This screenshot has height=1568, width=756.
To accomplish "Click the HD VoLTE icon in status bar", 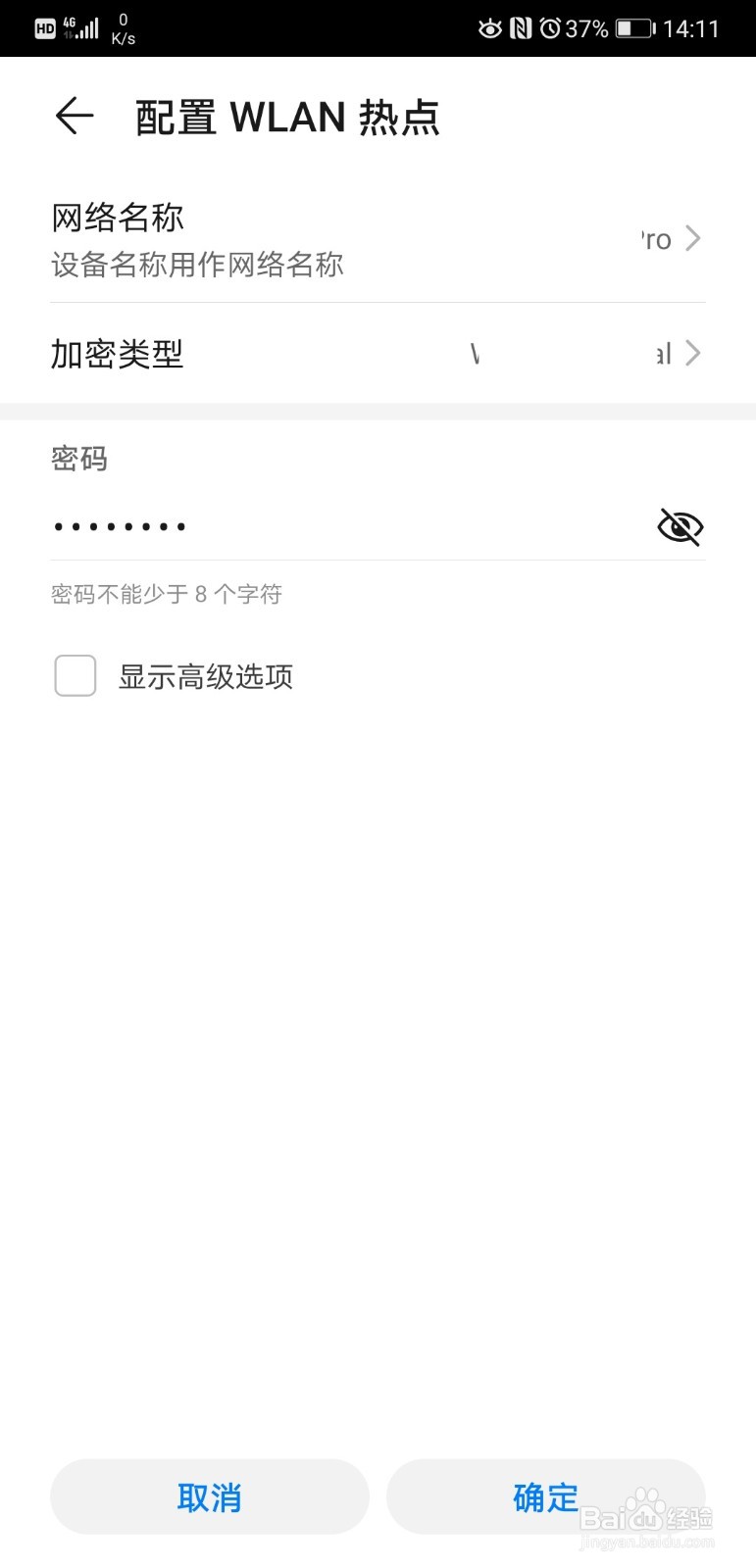I will [x=43, y=27].
